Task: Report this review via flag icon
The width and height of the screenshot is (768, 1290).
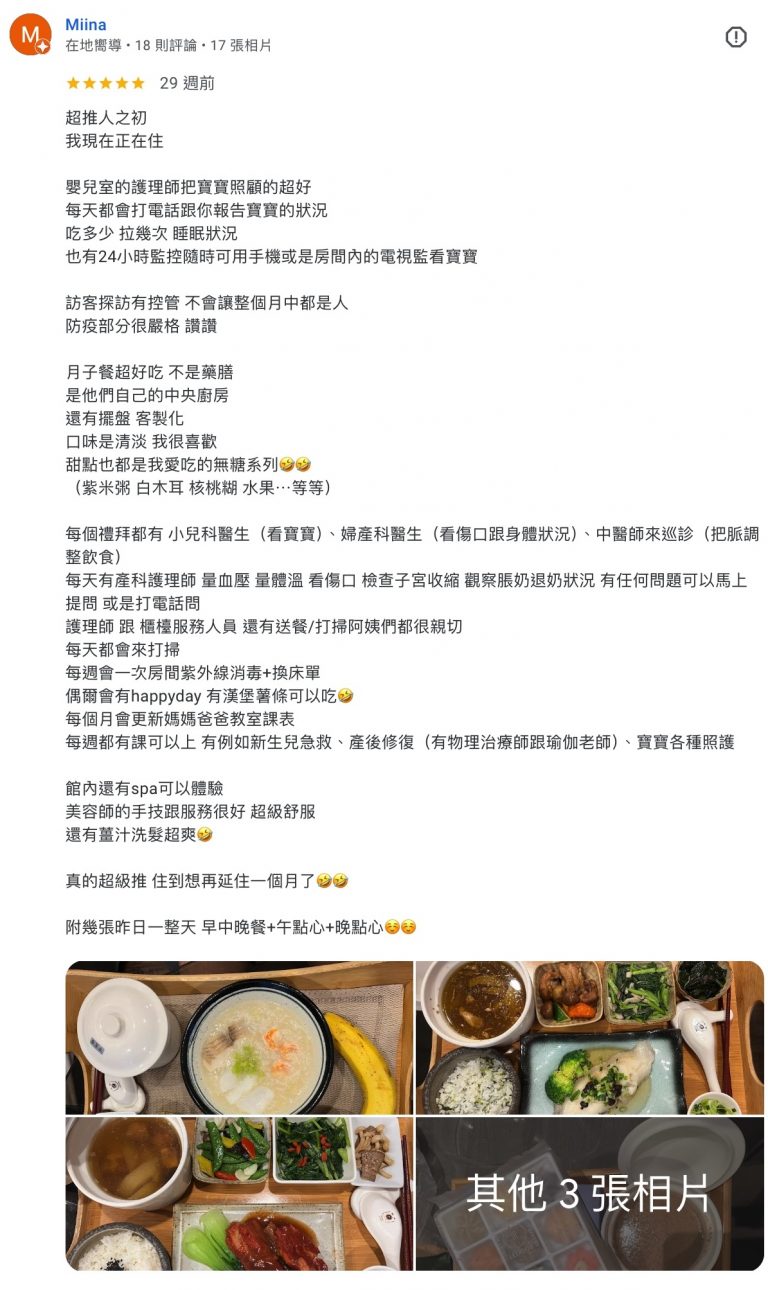Action: [x=736, y=37]
